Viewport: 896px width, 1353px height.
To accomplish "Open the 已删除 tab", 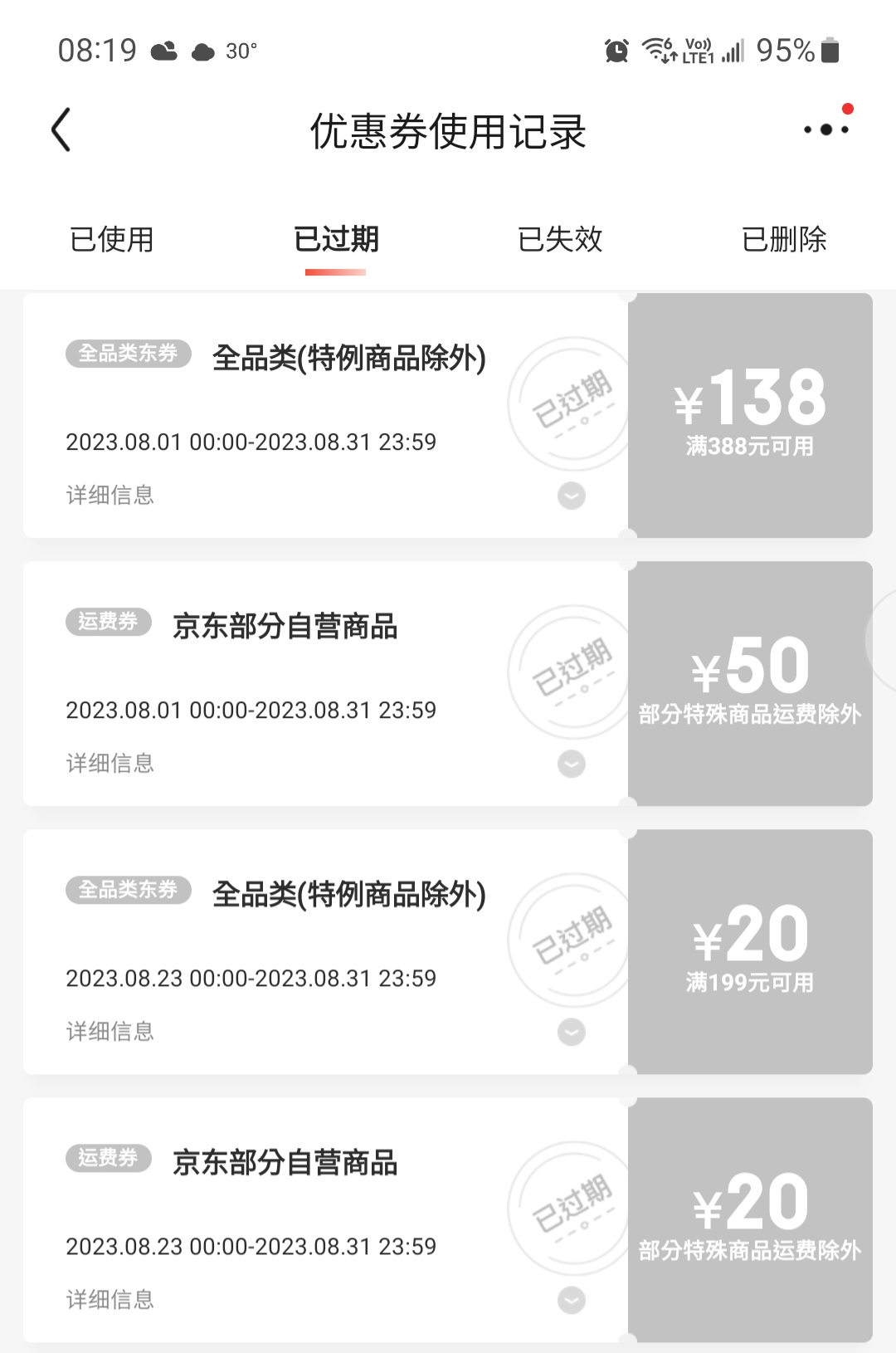I will pos(784,239).
